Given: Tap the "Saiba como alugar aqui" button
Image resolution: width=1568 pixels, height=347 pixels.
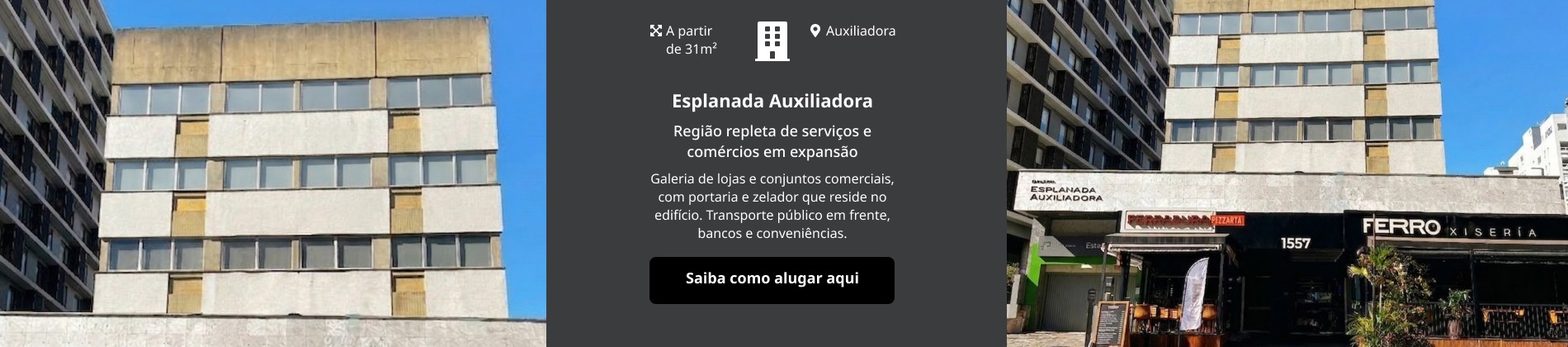Looking at the screenshot, I should tap(772, 279).
